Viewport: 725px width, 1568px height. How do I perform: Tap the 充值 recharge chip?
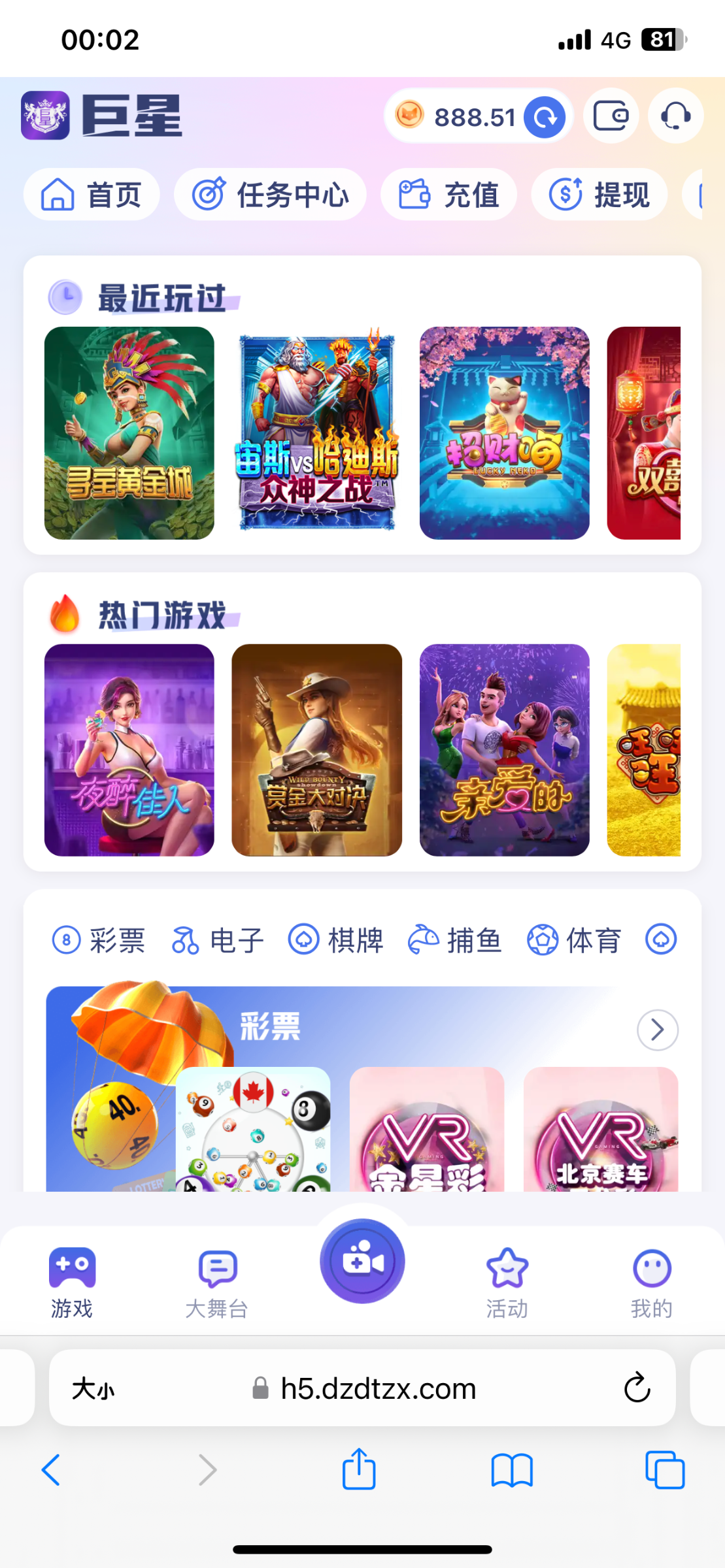tap(449, 195)
